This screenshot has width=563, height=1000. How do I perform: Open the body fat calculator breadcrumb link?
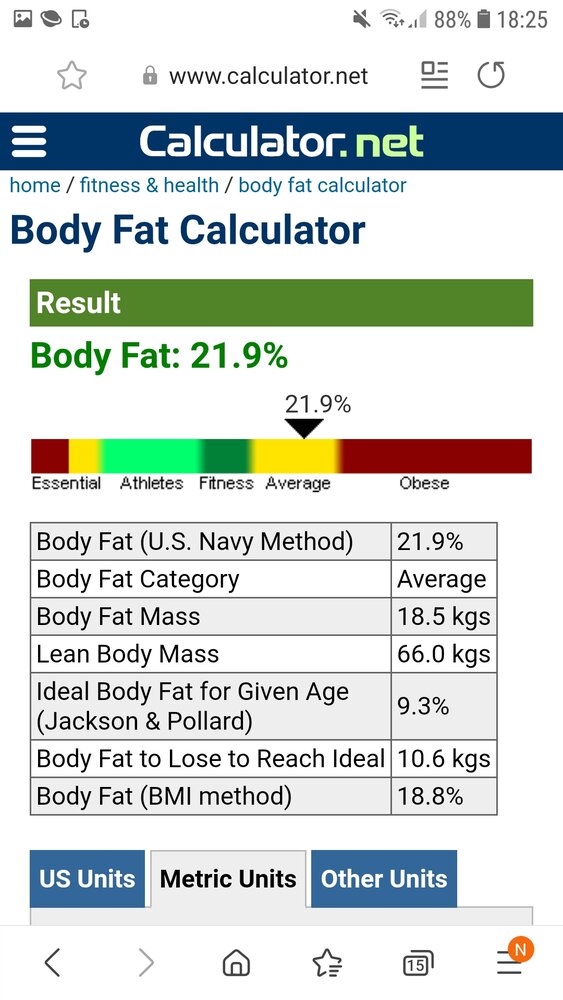pos(322,186)
